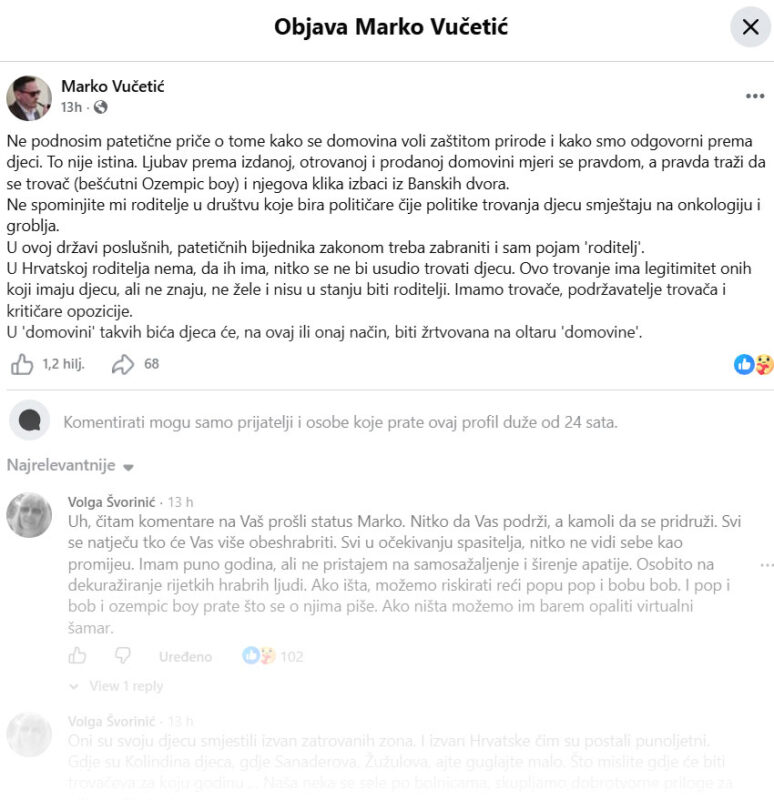Viewport: 774px width, 800px height.
Task: Show the 102 reactions on the comment
Action: click(x=272, y=656)
